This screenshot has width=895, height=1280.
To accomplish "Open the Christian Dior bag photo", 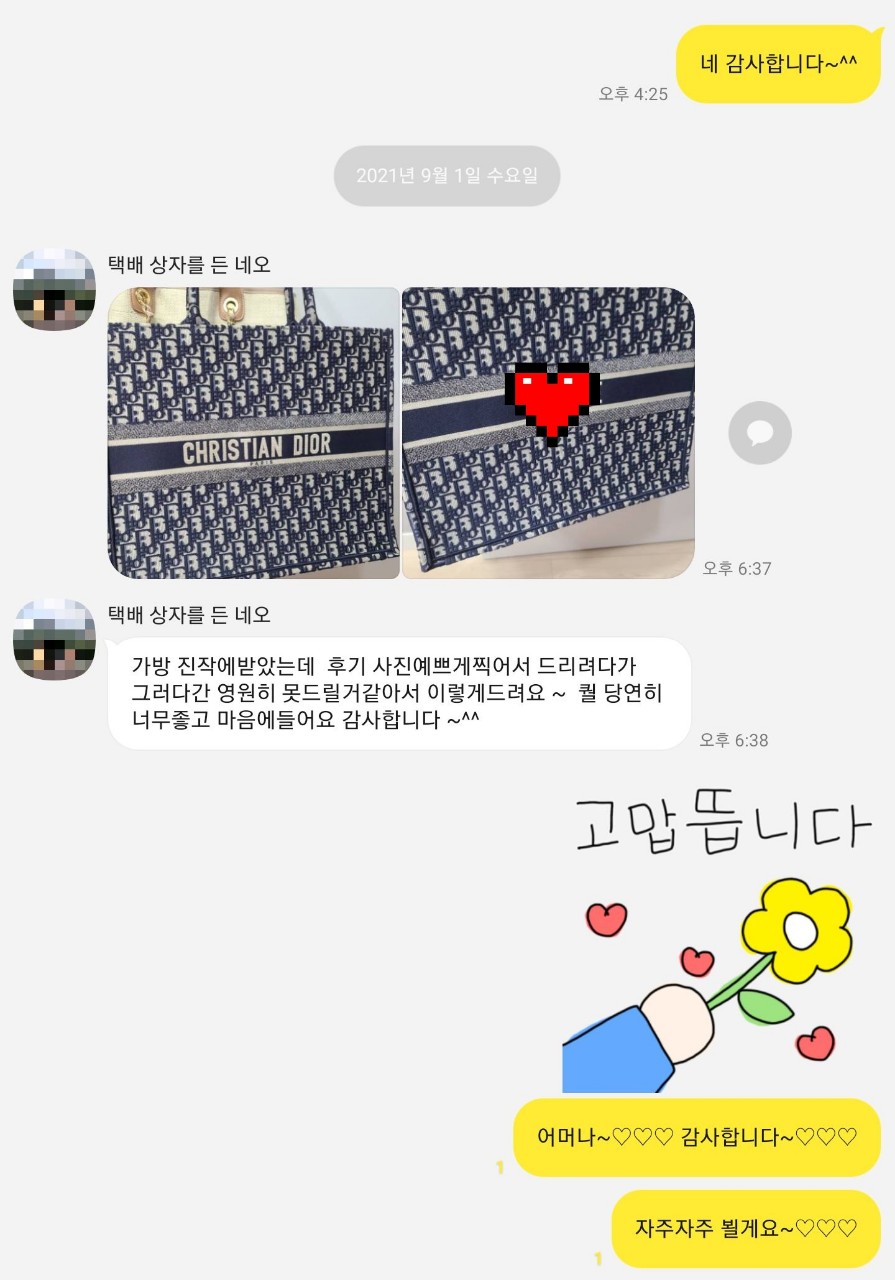I will tap(253, 432).
